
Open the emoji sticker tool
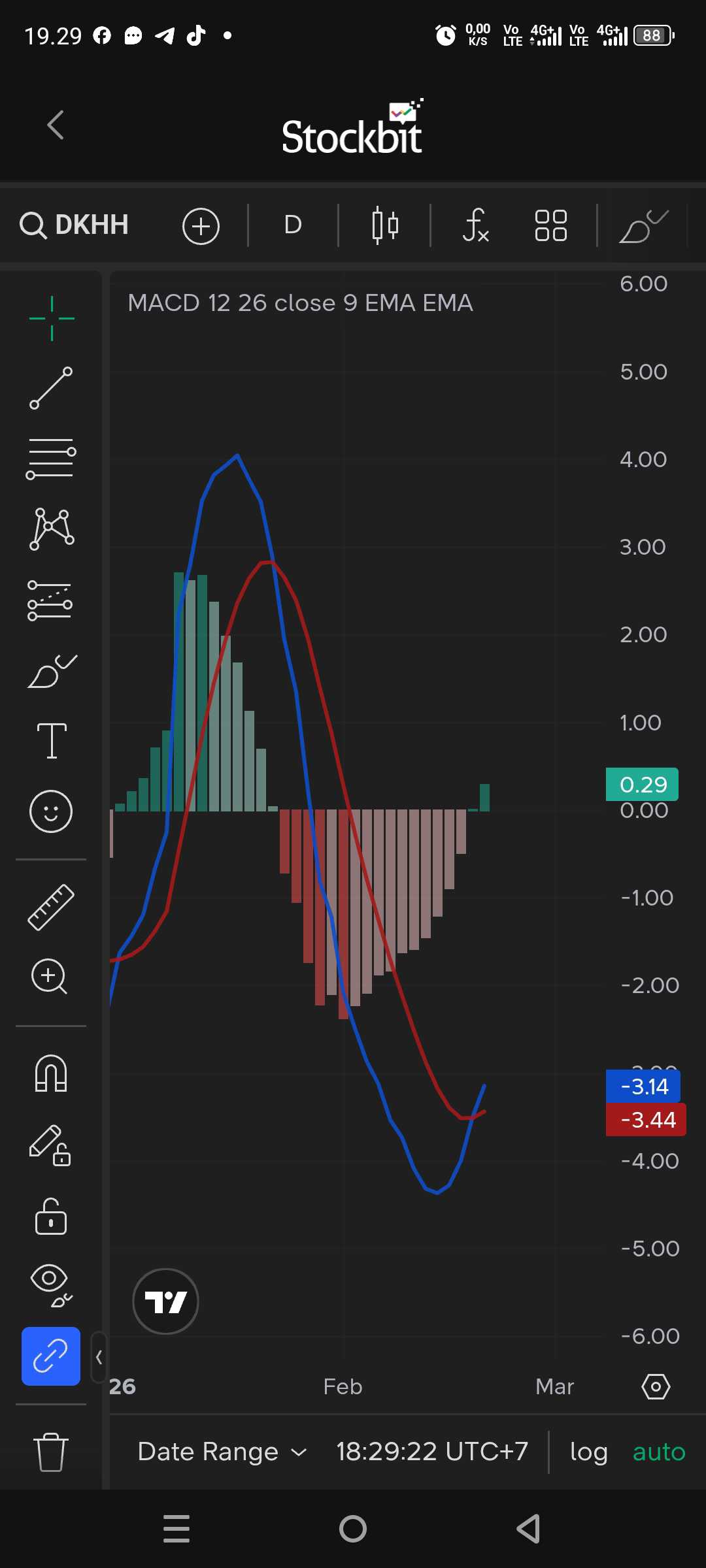(51, 811)
